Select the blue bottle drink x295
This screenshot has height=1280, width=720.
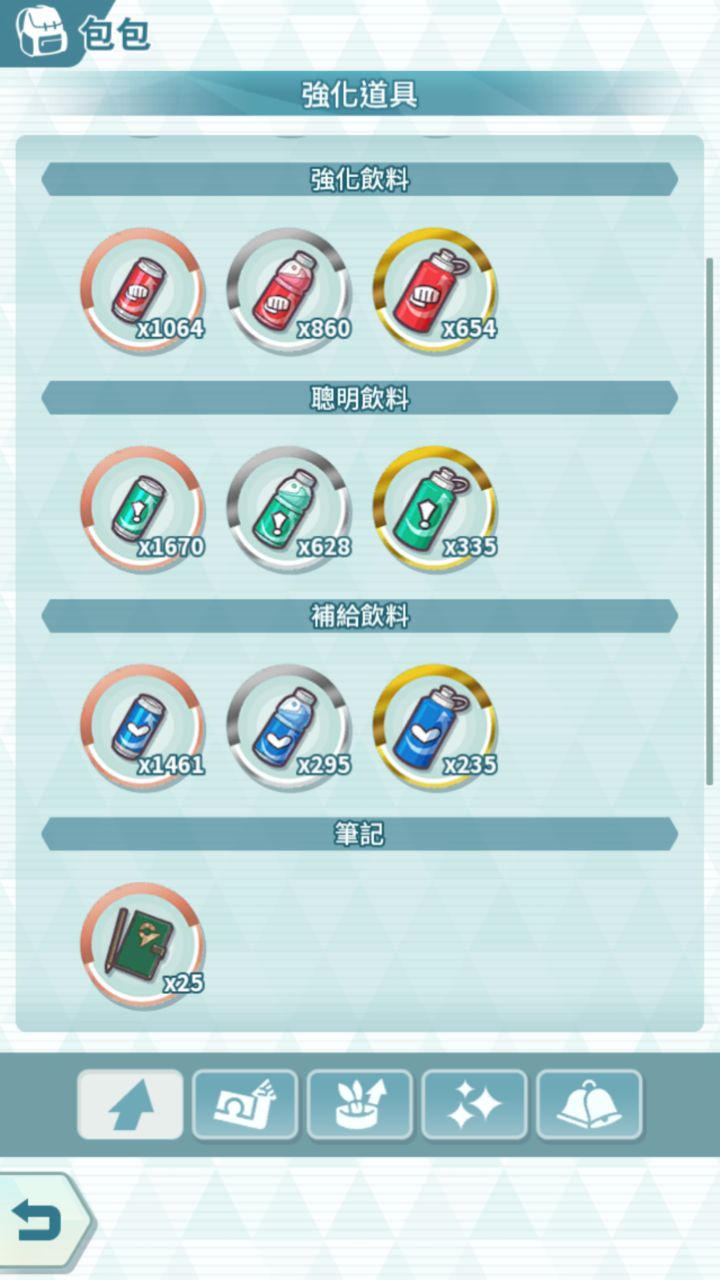tap(288, 727)
